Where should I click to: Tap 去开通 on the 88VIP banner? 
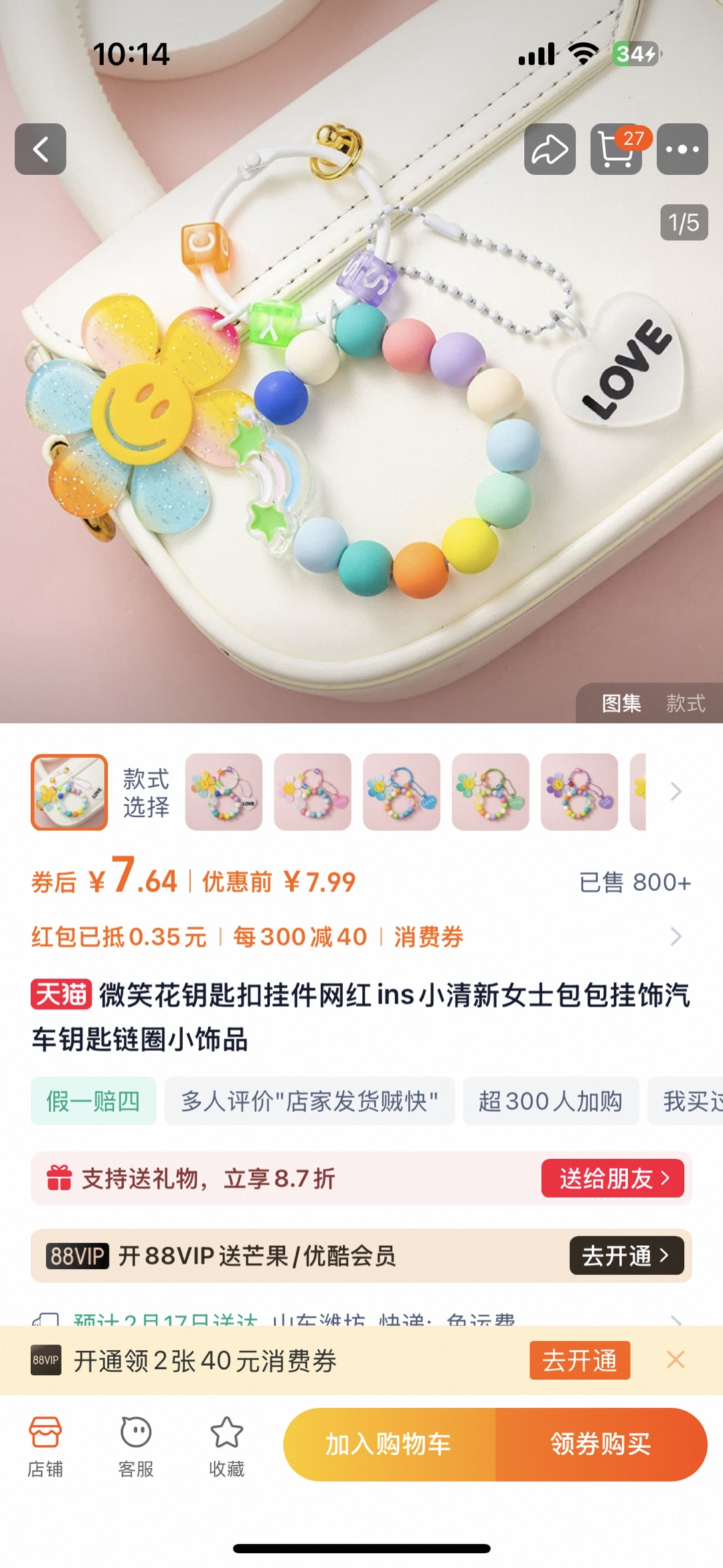click(626, 1255)
